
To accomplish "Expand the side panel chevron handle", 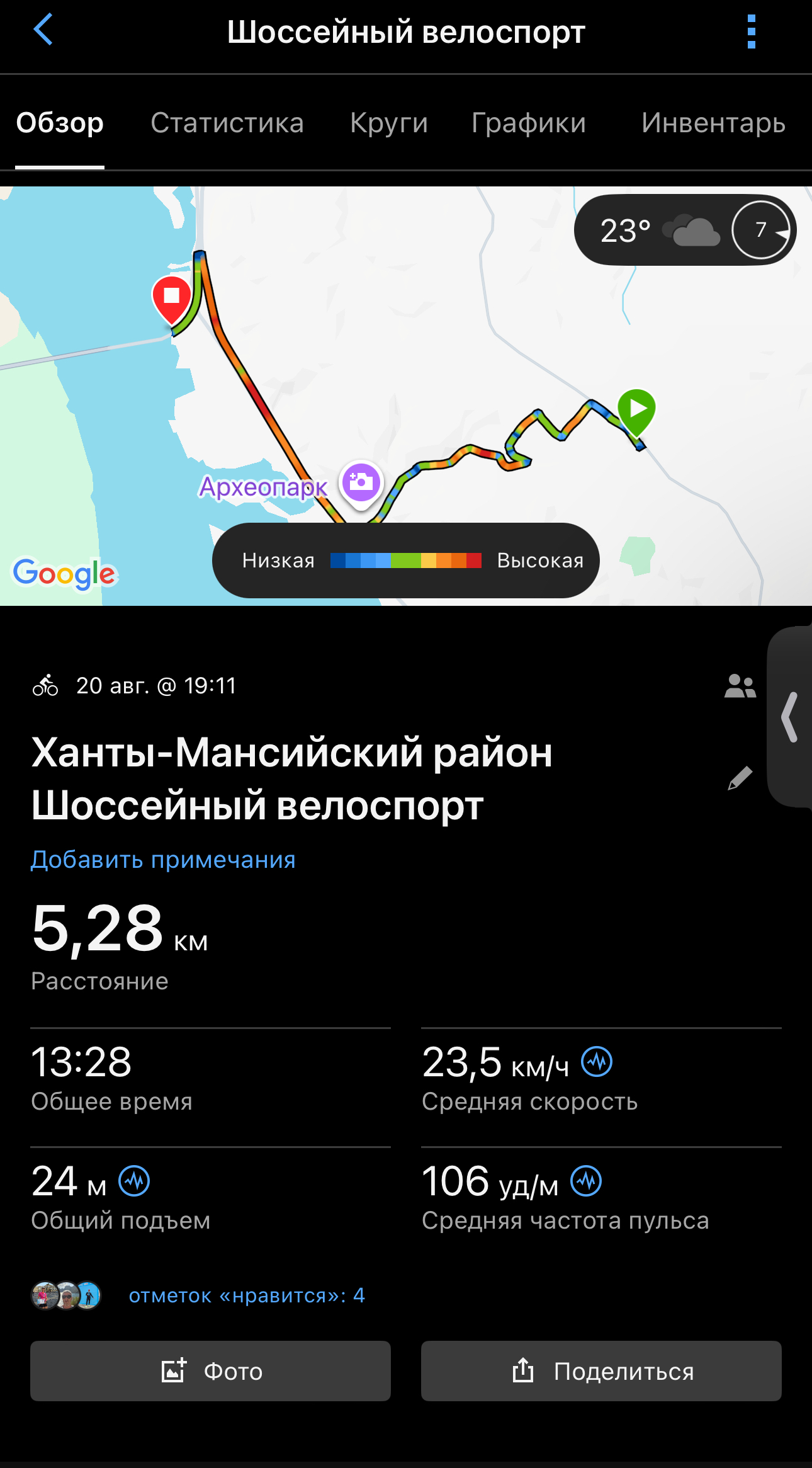I will click(x=789, y=717).
